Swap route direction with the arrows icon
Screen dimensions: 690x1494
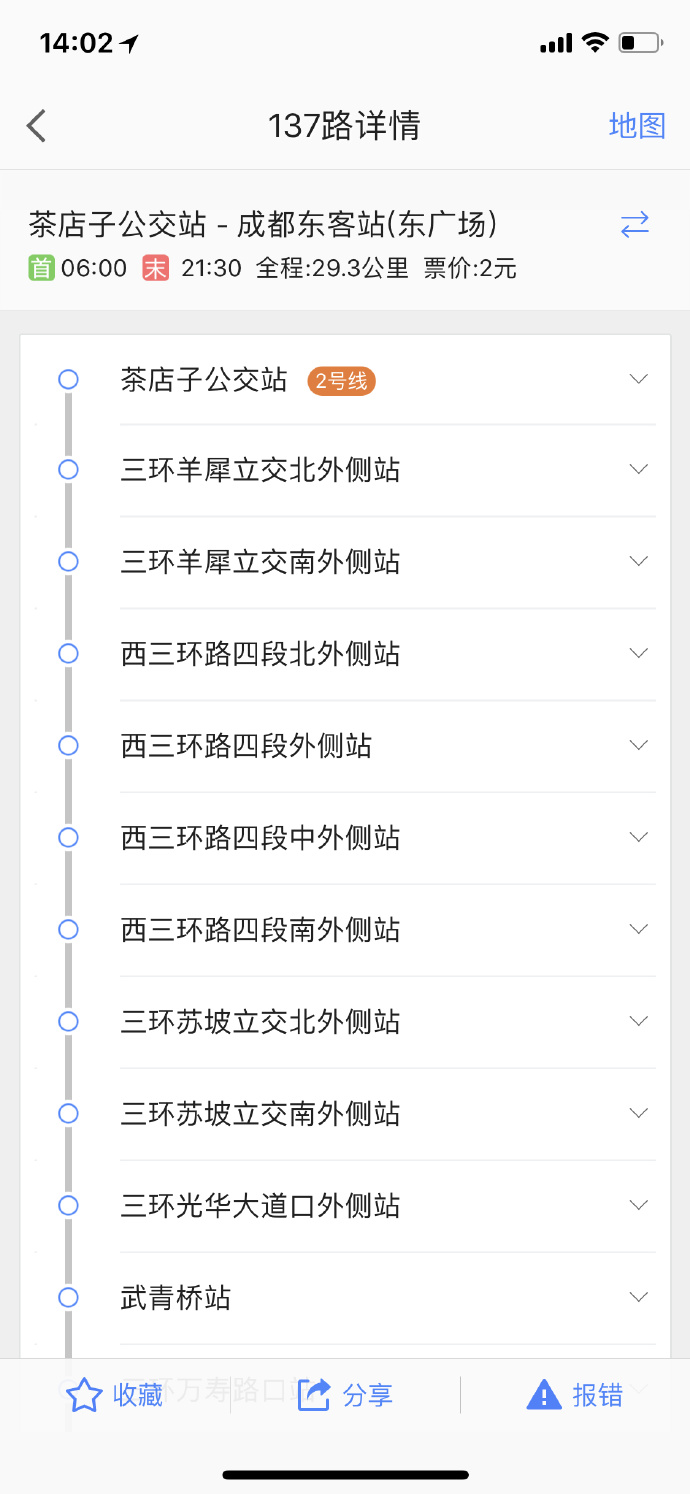pyautogui.click(x=635, y=224)
